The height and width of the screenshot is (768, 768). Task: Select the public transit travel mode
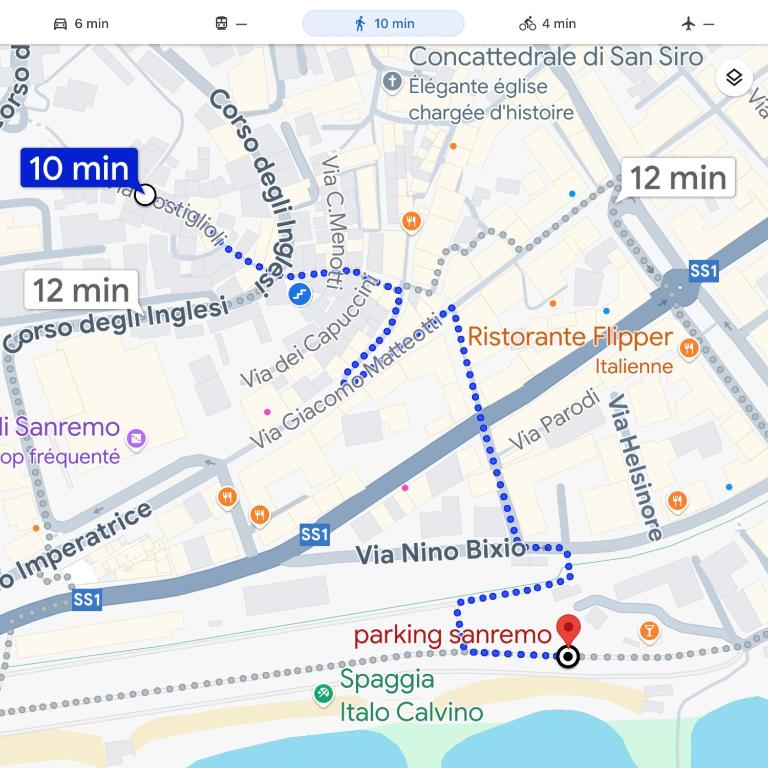(x=231, y=23)
